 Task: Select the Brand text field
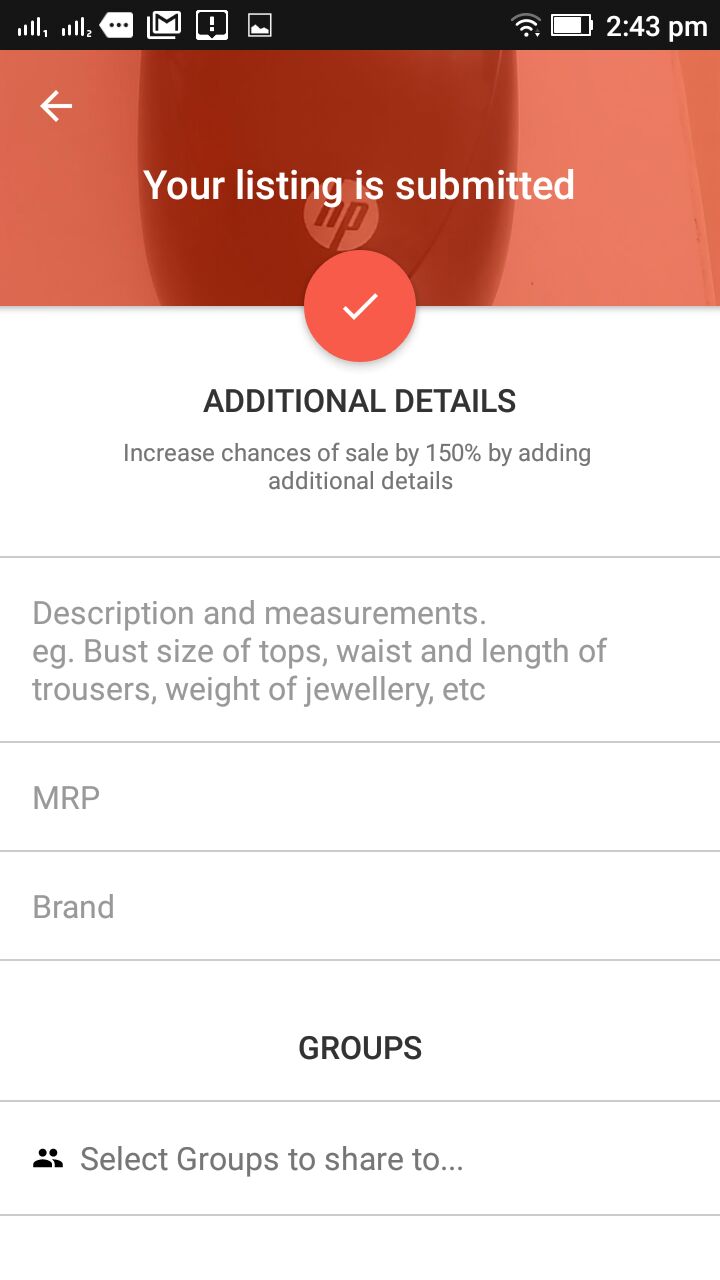[x=360, y=907]
